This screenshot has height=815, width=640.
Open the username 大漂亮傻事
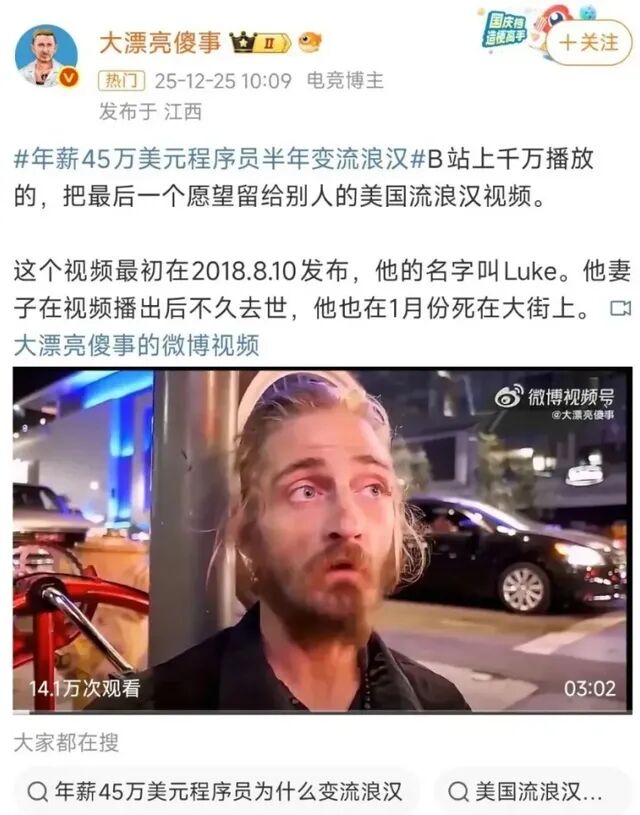click(158, 41)
